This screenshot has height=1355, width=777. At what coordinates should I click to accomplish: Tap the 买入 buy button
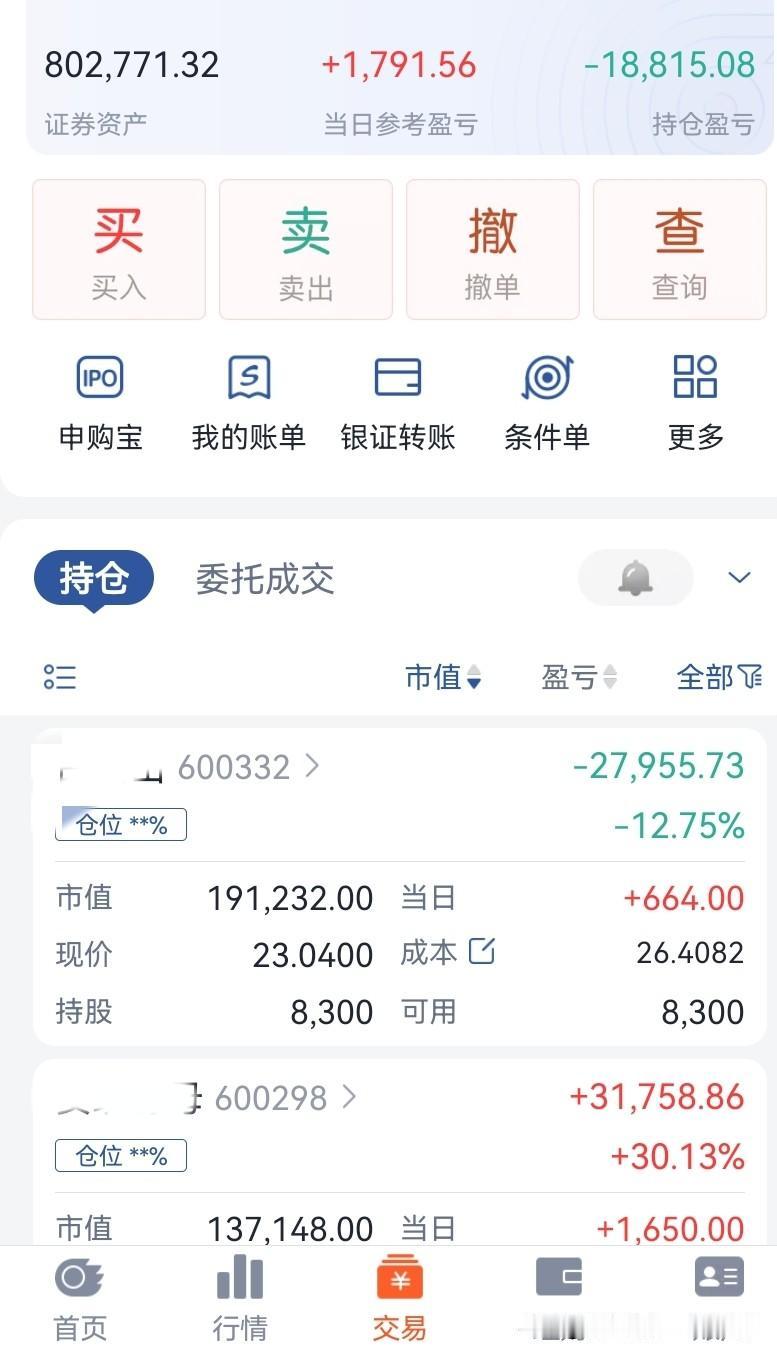(x=118, y=249)
